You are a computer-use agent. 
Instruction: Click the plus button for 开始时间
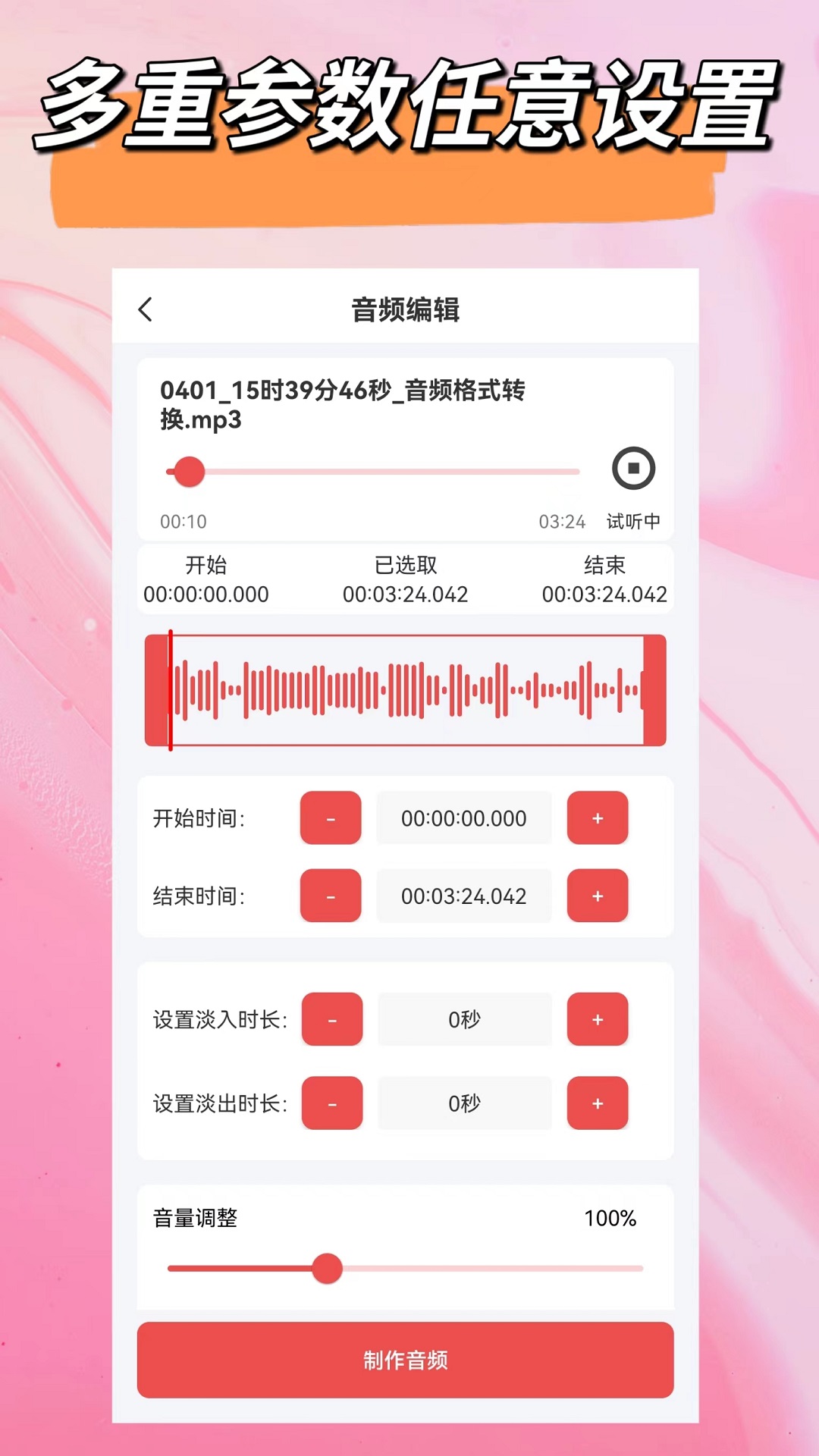pos(598,818)
